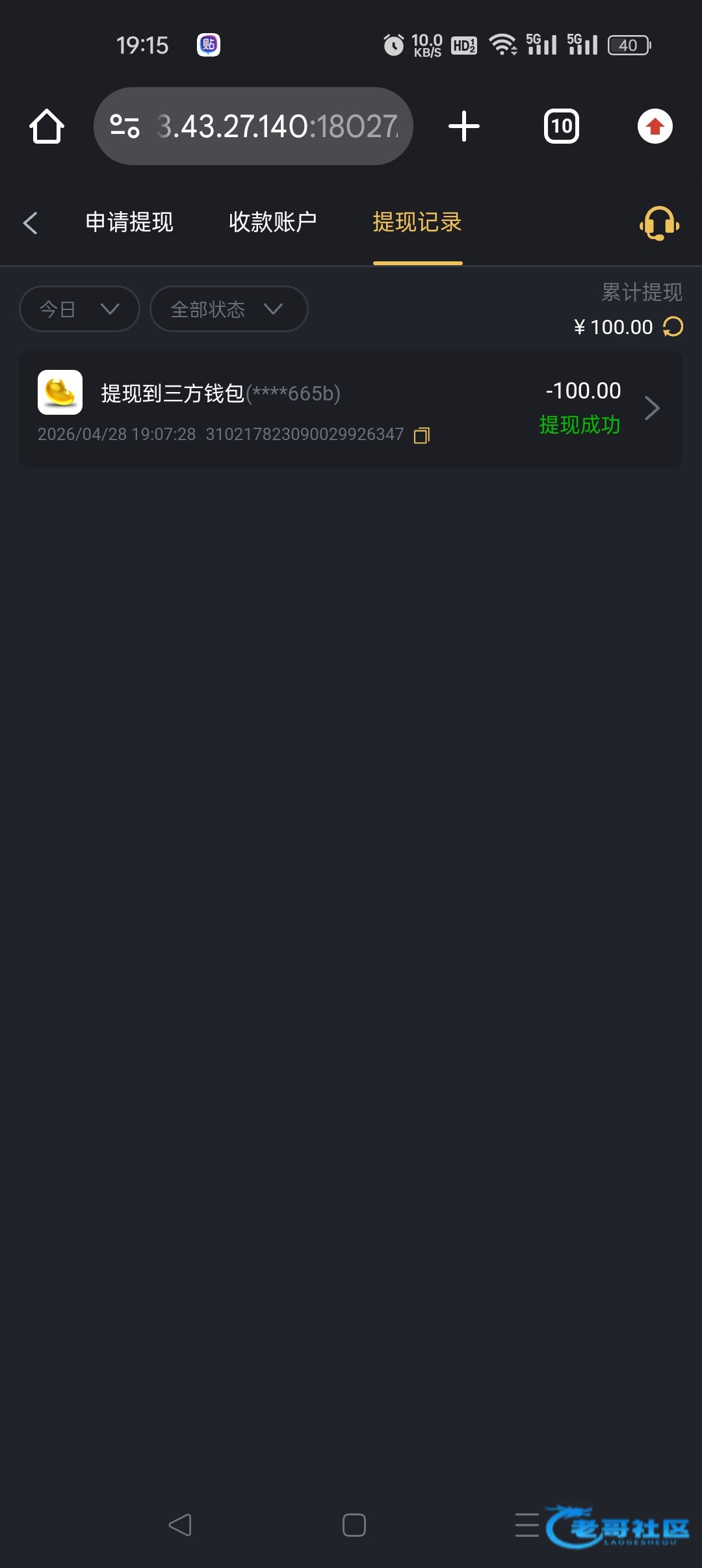Tap the system back navigation button

(x=180, y=1524)
